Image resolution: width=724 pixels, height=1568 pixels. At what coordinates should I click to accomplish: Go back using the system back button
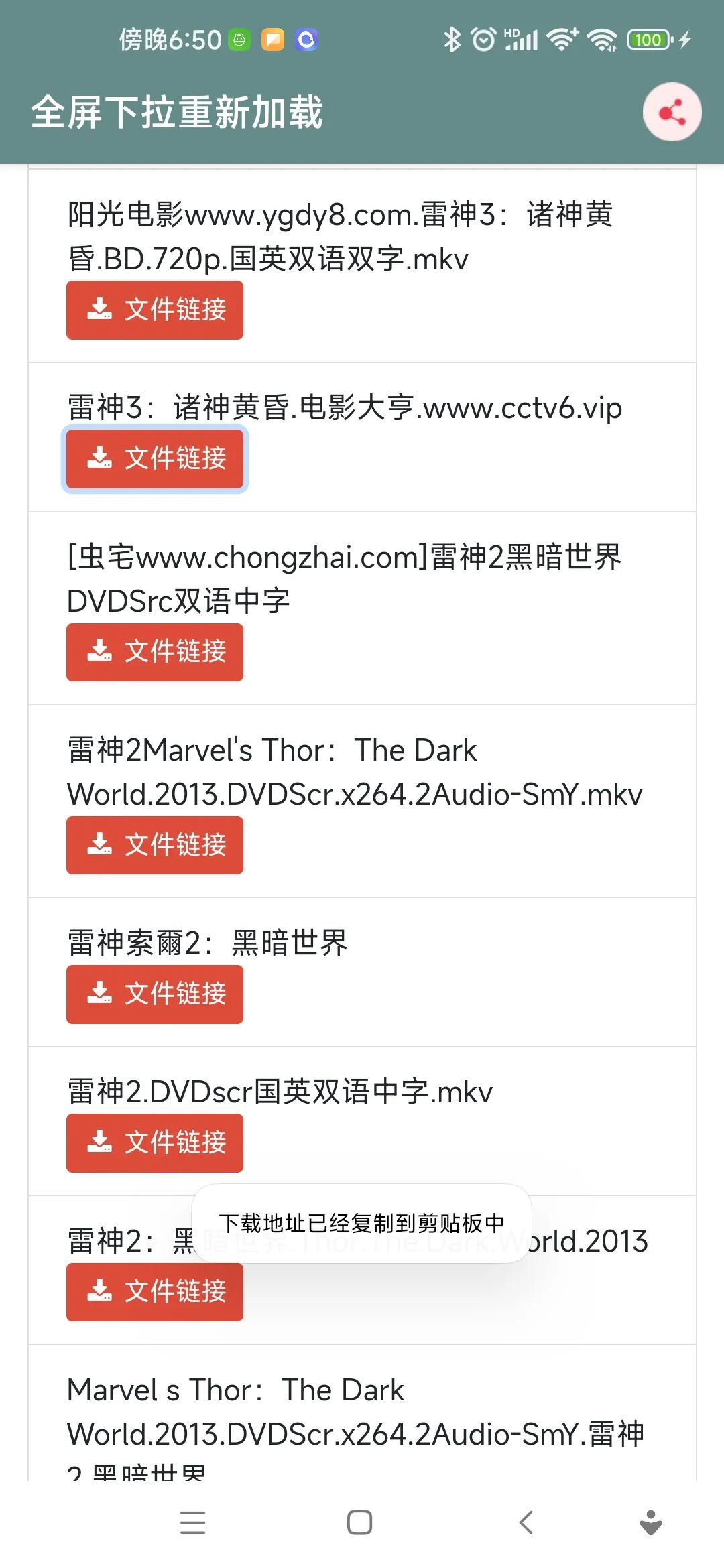(526, 1522)
